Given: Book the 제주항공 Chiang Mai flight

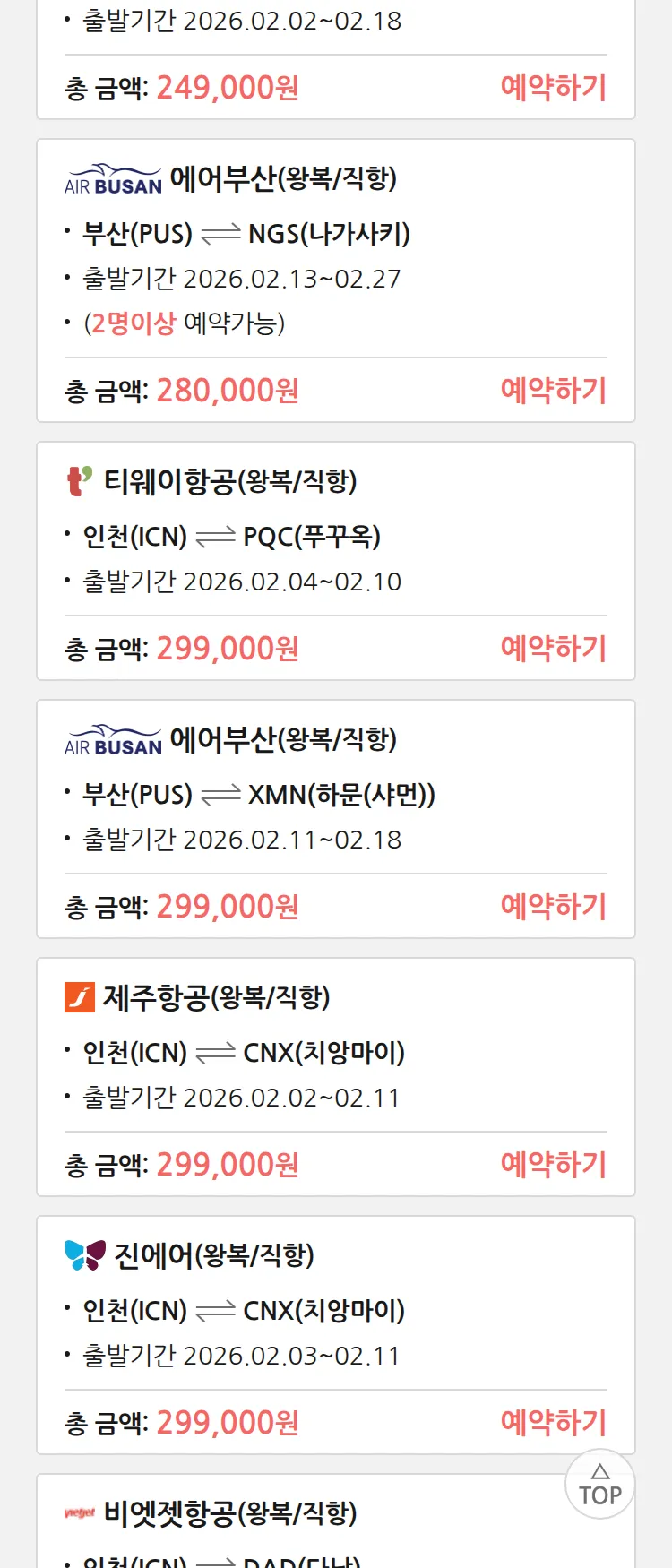Looking at the screenshot, I should 553,1165.
